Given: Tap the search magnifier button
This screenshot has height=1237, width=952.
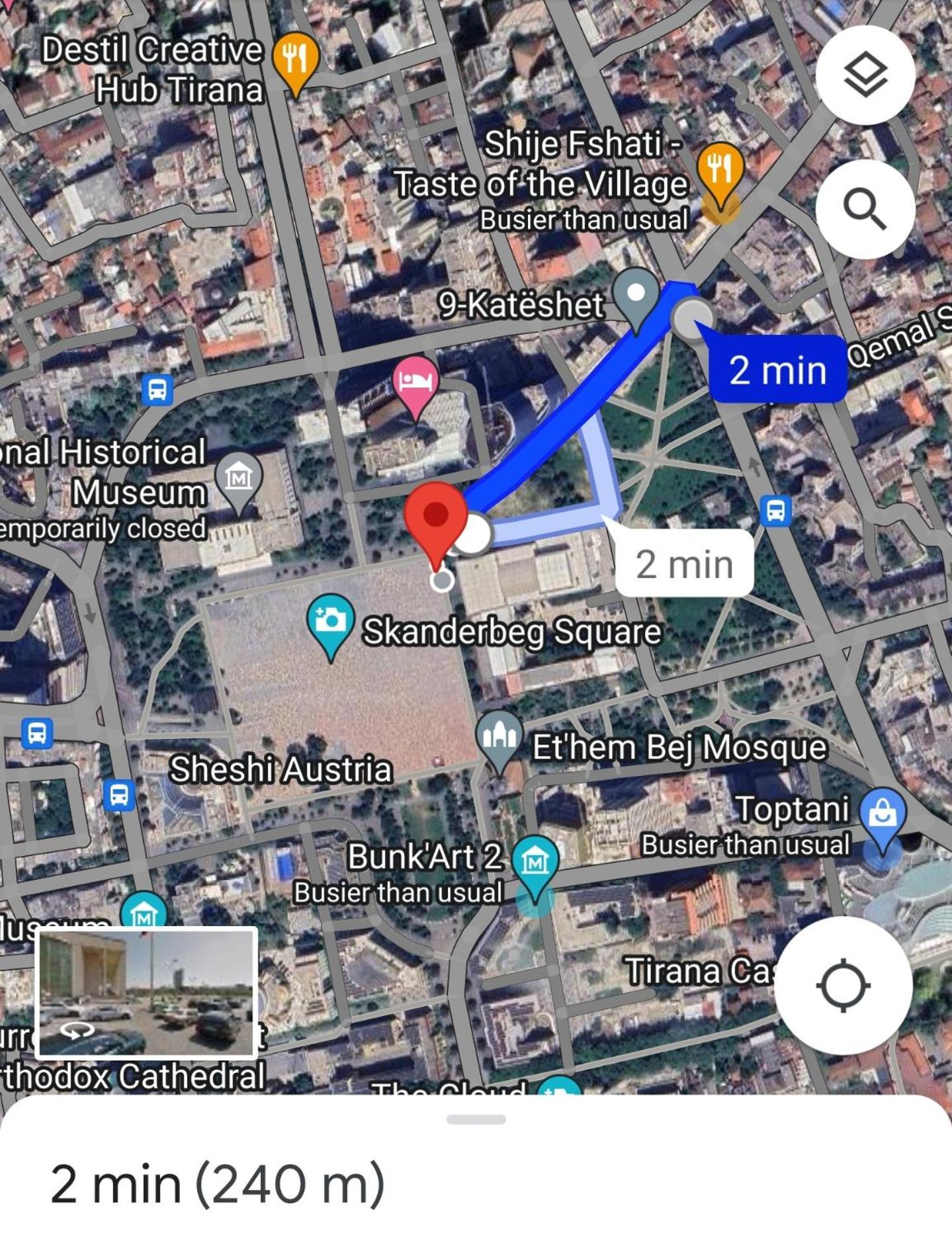Looking at the screenshot, I should [865, 209].
